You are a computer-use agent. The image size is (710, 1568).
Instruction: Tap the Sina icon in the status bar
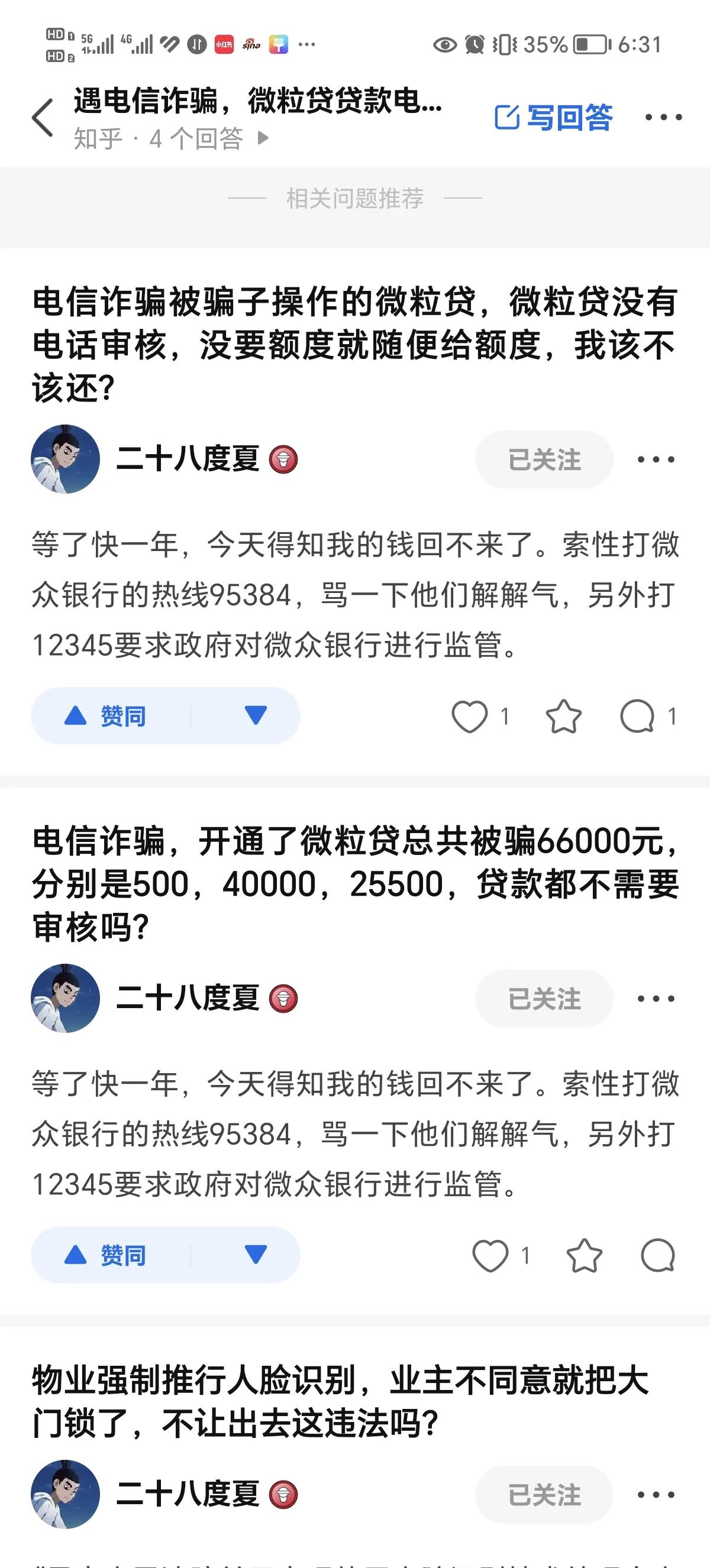pos(251,44)
